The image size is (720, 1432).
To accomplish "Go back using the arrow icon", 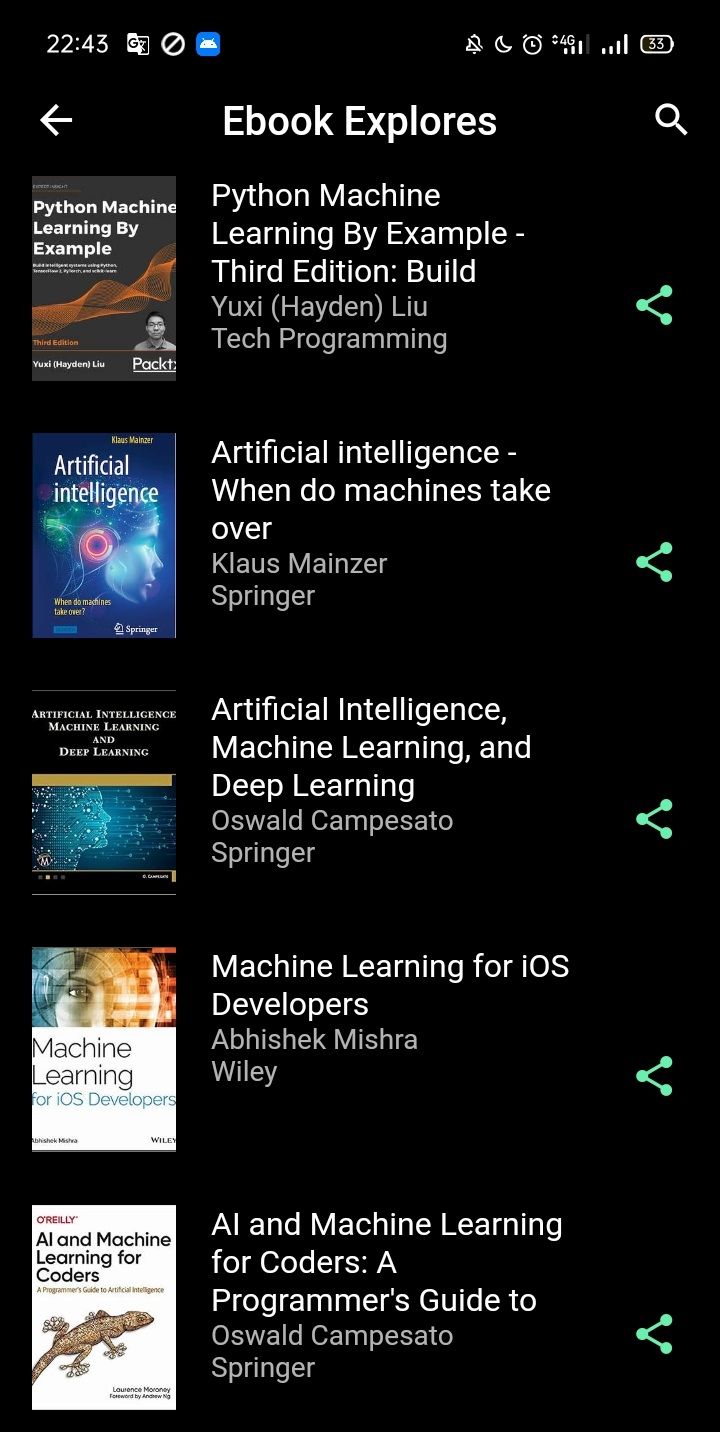I will coord(56,121).
